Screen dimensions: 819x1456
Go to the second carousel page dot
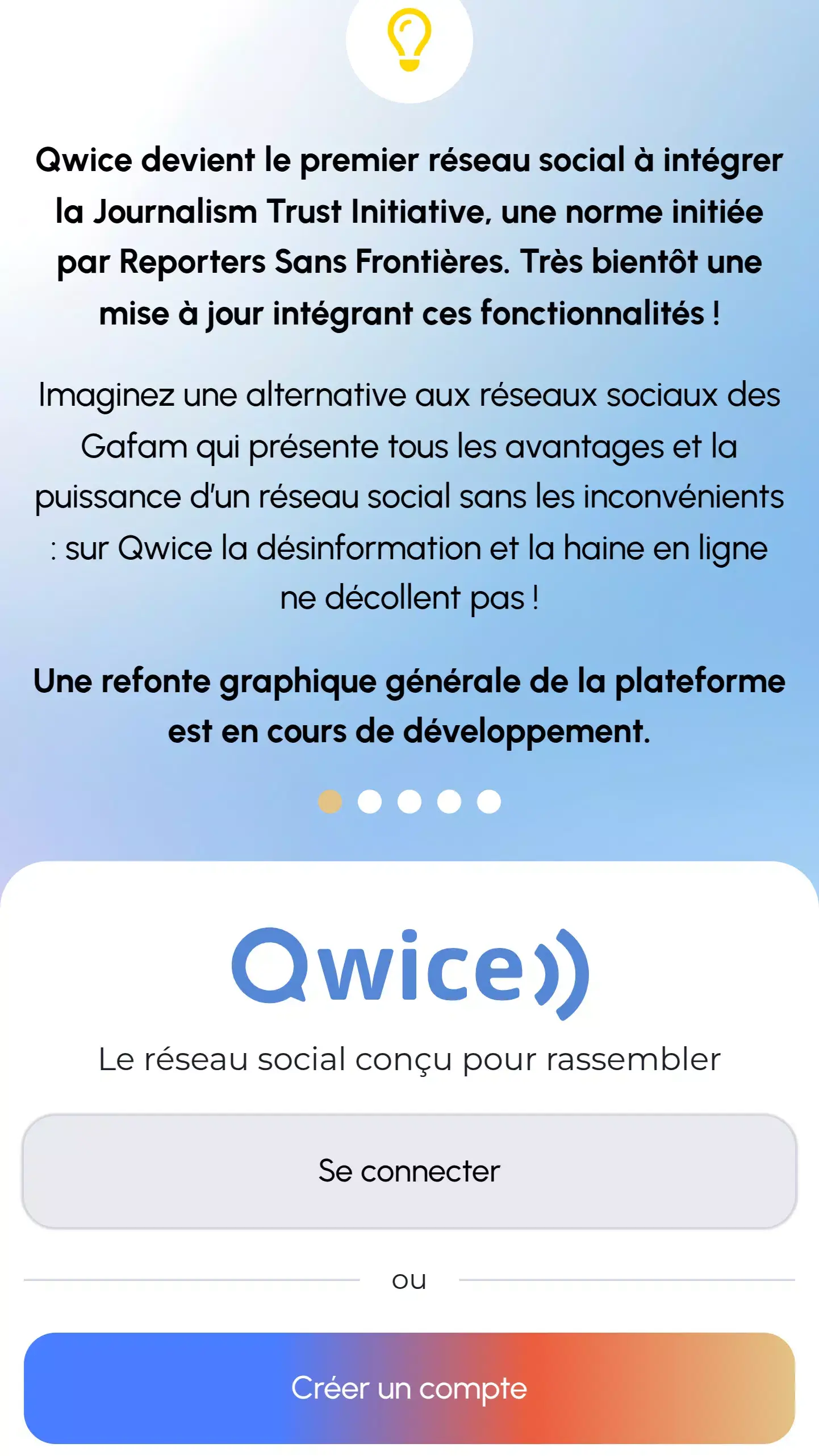[x=369, y=801]
